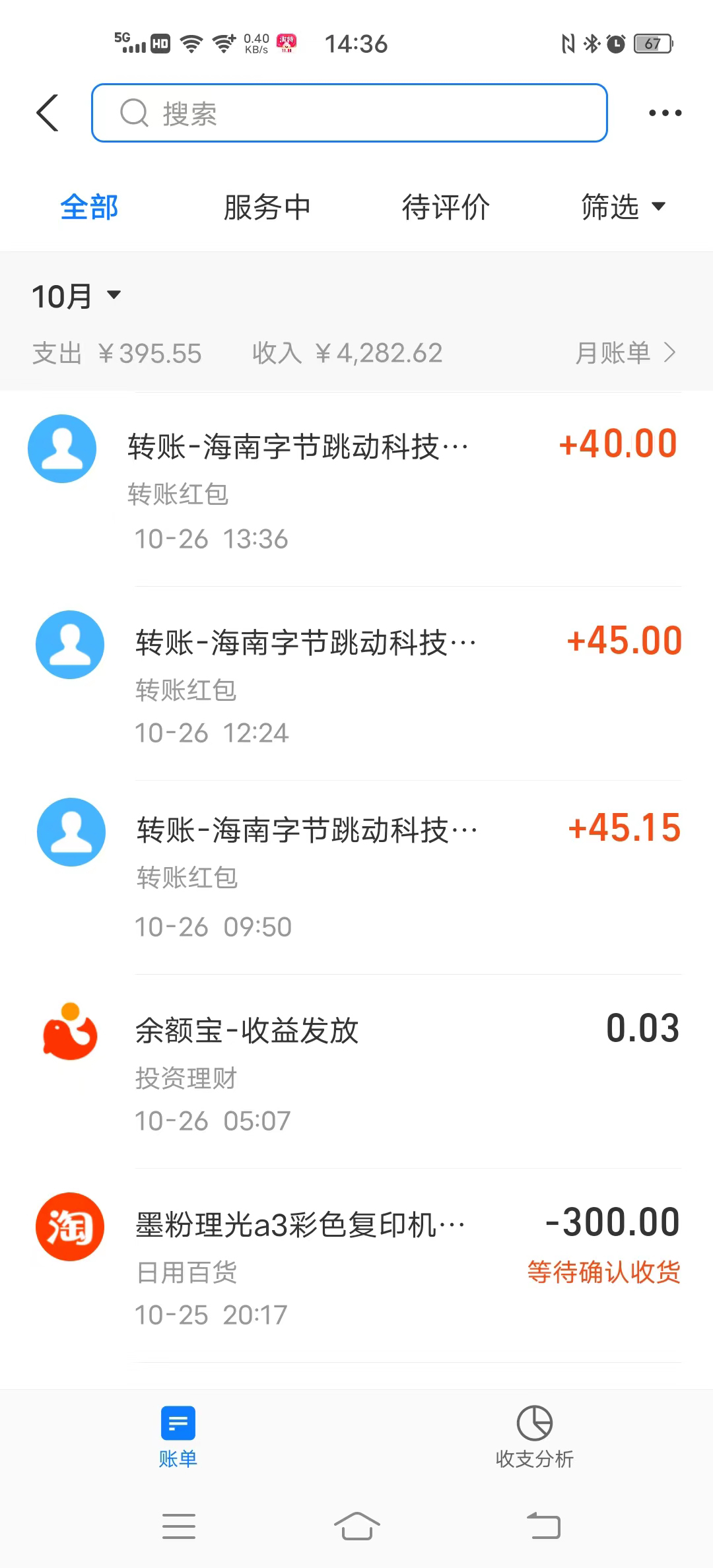
Task: Open the 月账单 monthly bill link
Action: pyautogui.click(x=625, y=353)
